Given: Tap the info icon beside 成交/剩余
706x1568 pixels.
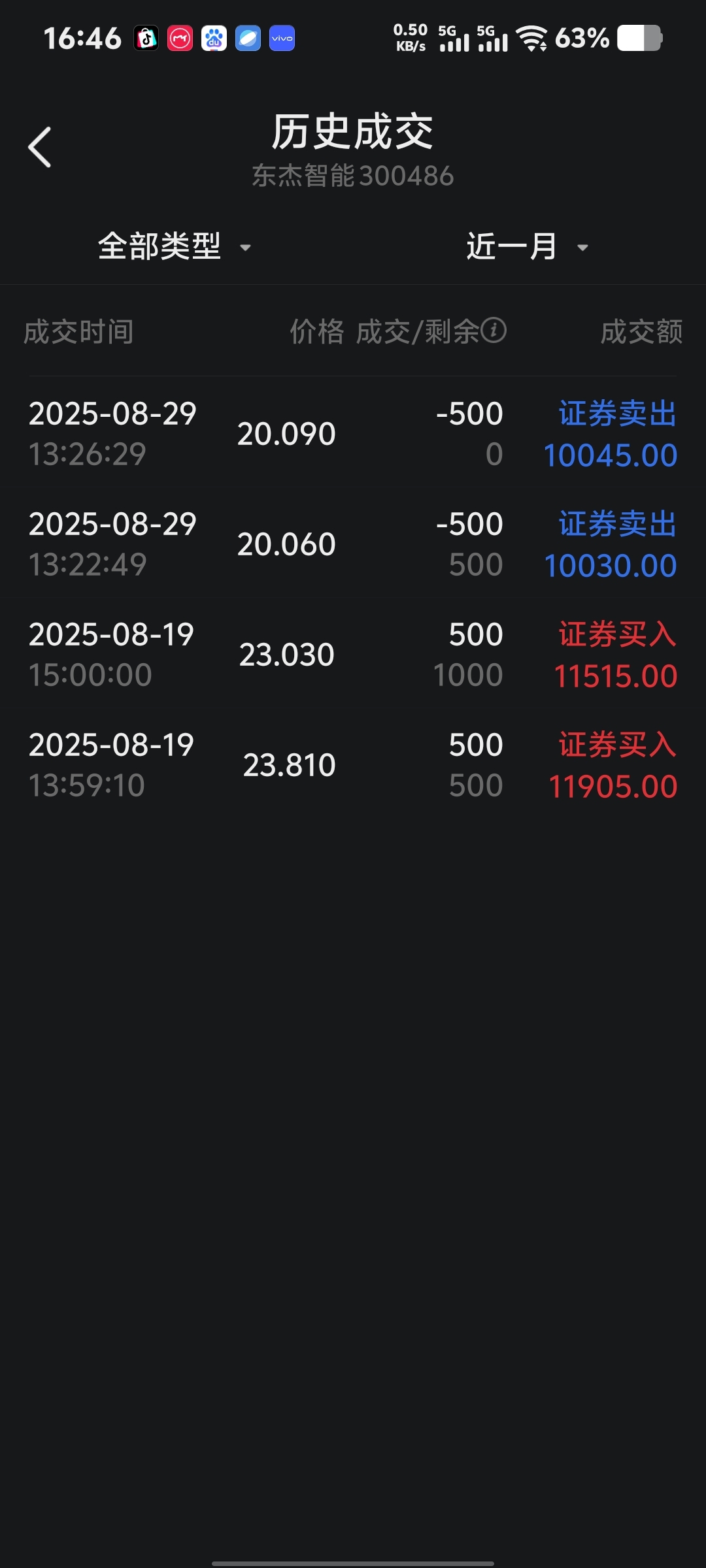Looking at the screenshot, I should click(x=494, y=331).
